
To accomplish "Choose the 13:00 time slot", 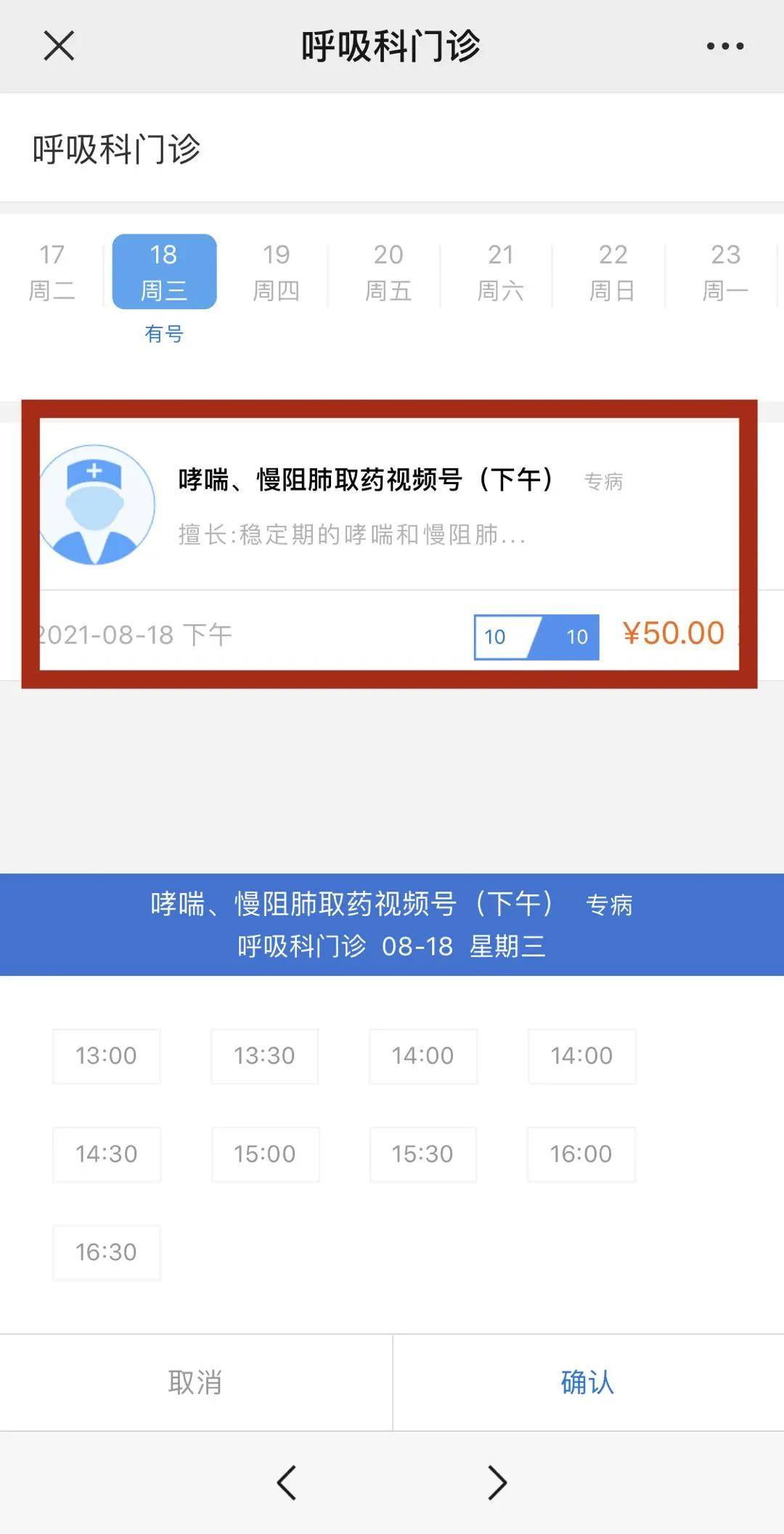I will coord(106,1056).
